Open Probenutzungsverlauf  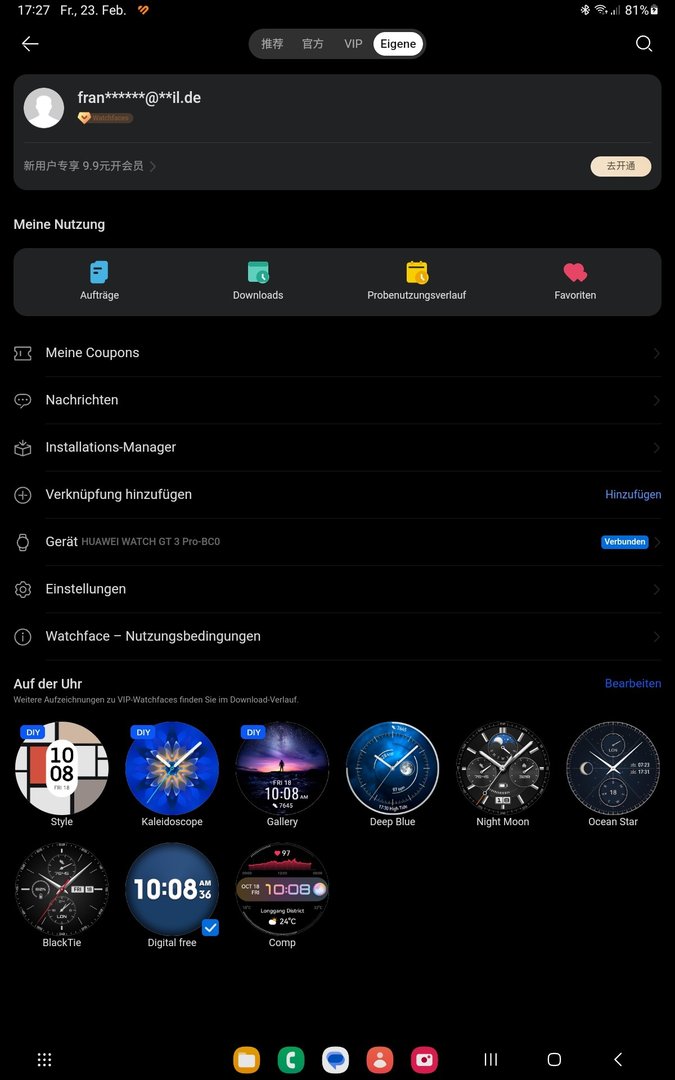417,281
